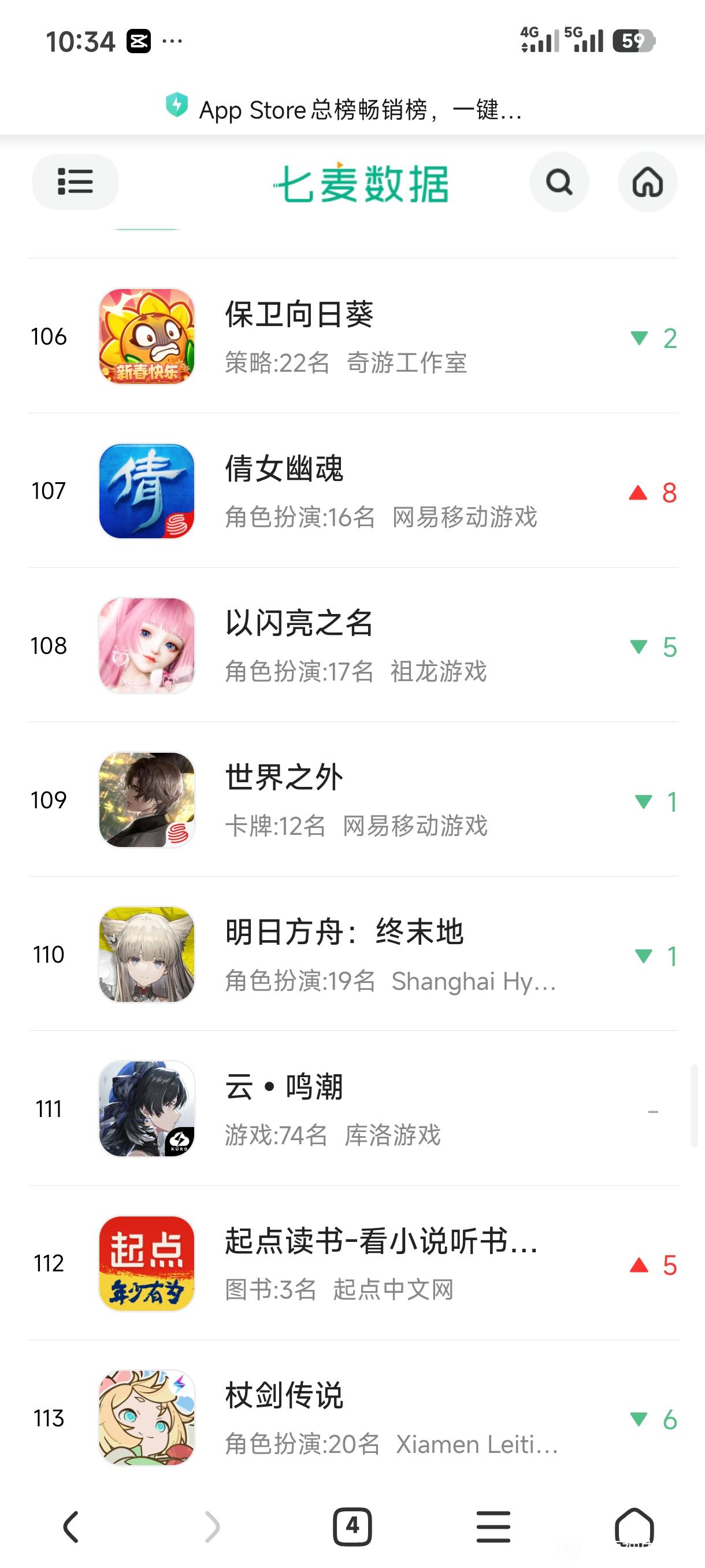Select the 世界之外 ranking row
This screenshot has height=1568, width=705.
pyautogui.click(x=353, y=800)
